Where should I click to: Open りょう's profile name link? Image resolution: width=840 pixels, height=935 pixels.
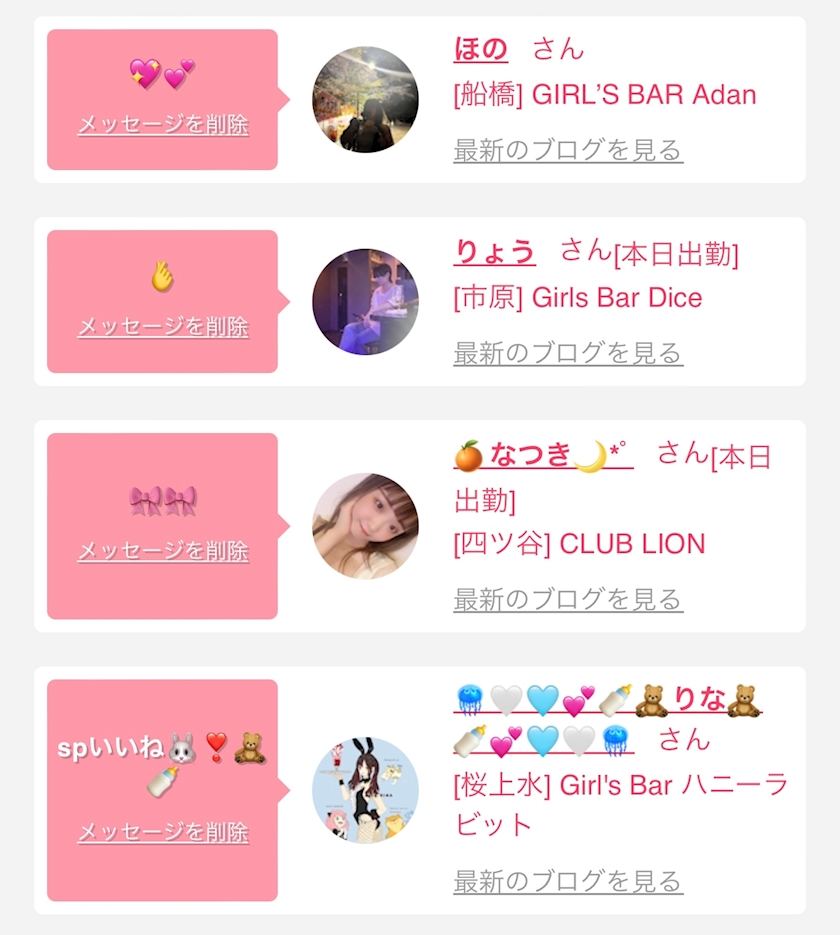494,252
